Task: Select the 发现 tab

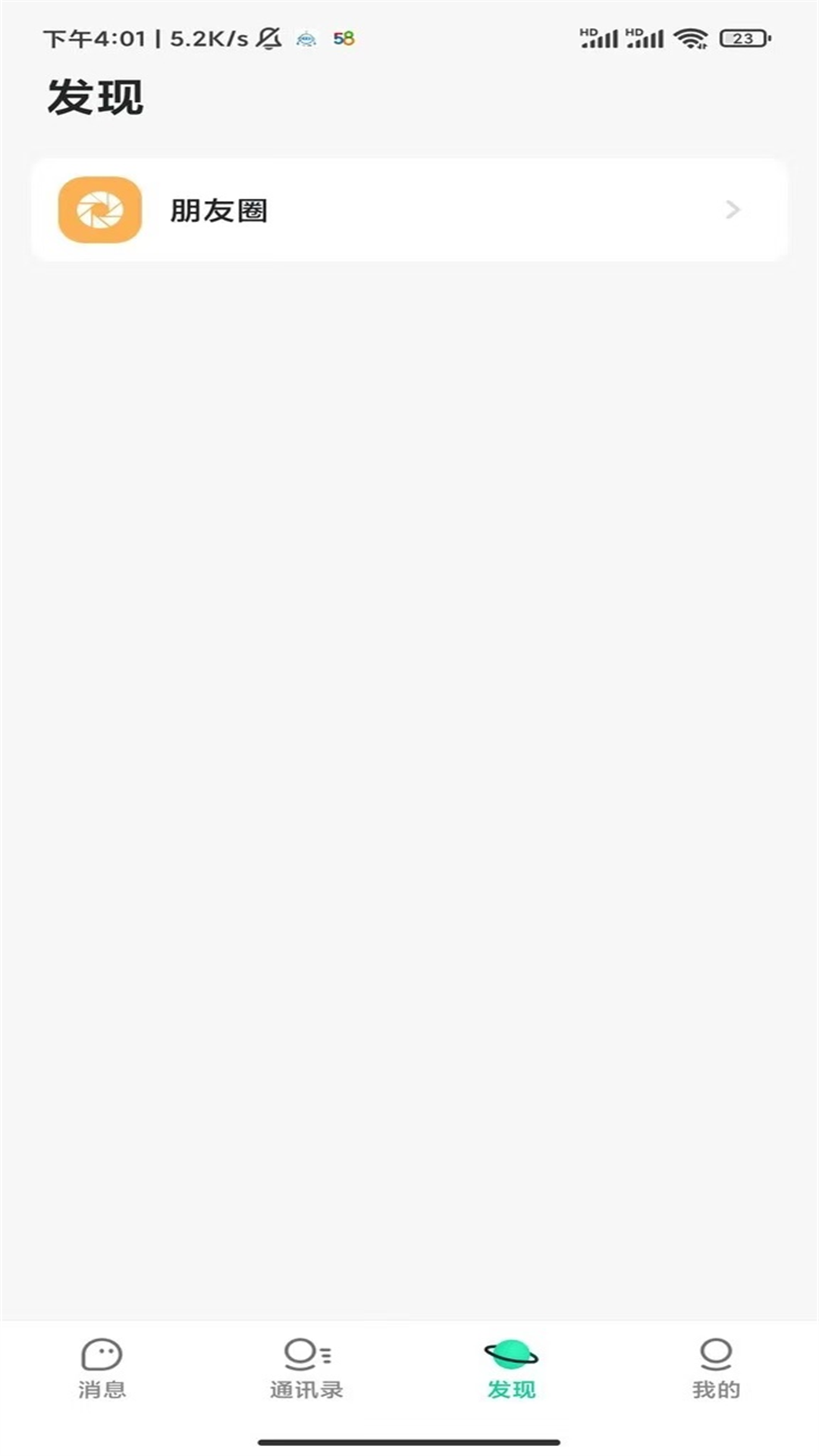Action: click(x=511, y=1370)
